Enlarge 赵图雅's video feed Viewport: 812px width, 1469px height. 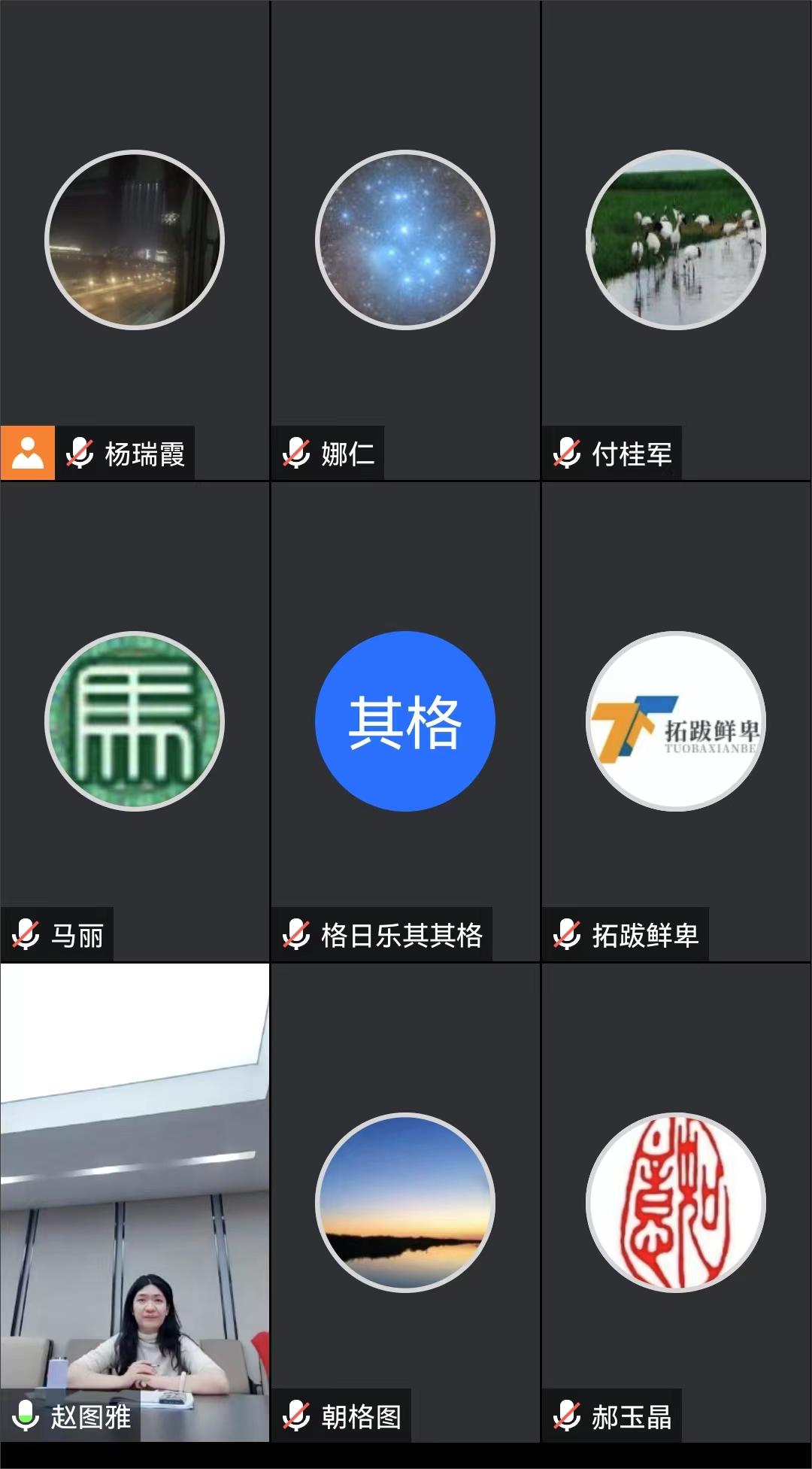[135, 1202]
